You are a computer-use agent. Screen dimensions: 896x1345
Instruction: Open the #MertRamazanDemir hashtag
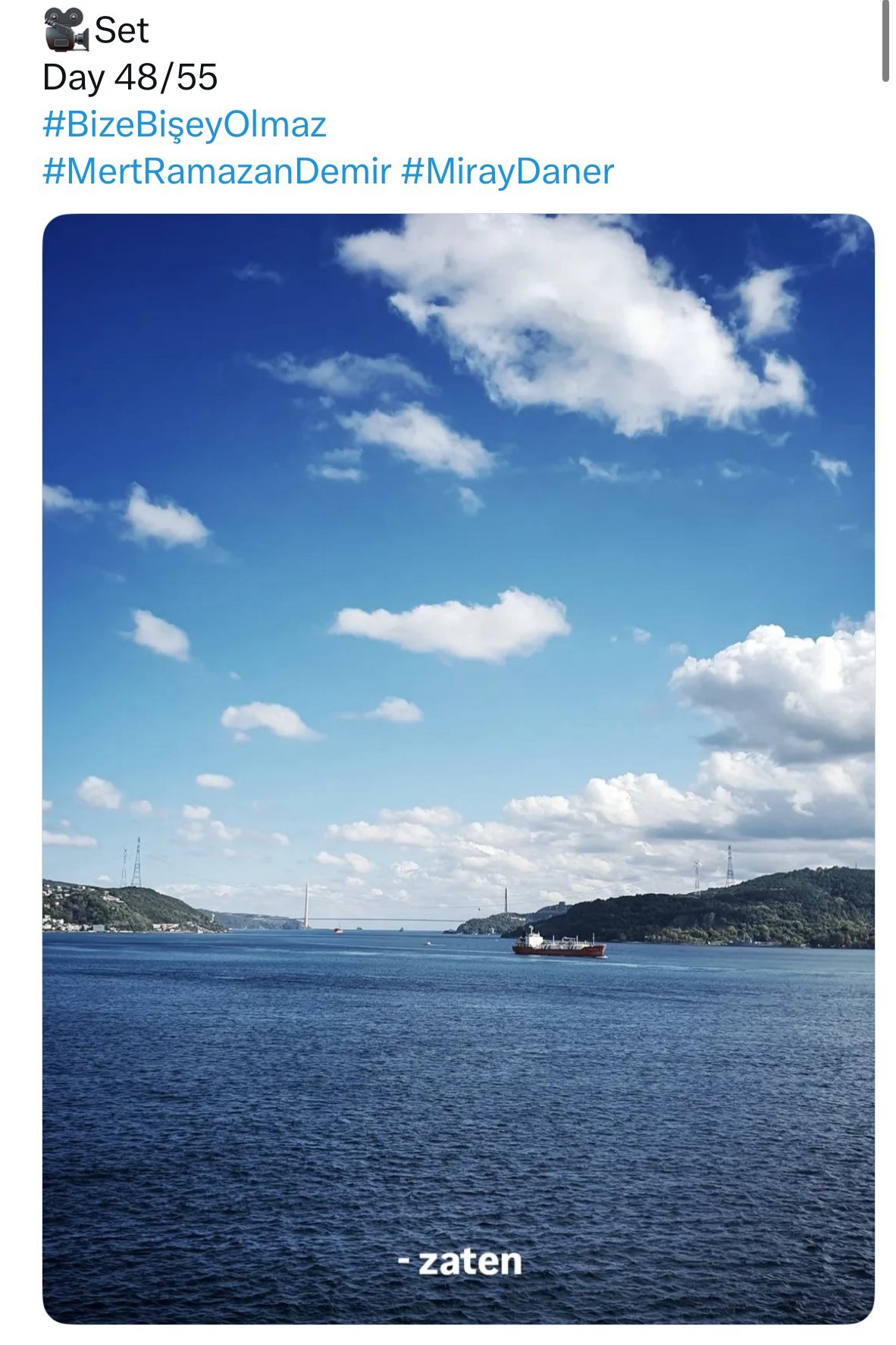pyautogui.click(x=216, y=172)
